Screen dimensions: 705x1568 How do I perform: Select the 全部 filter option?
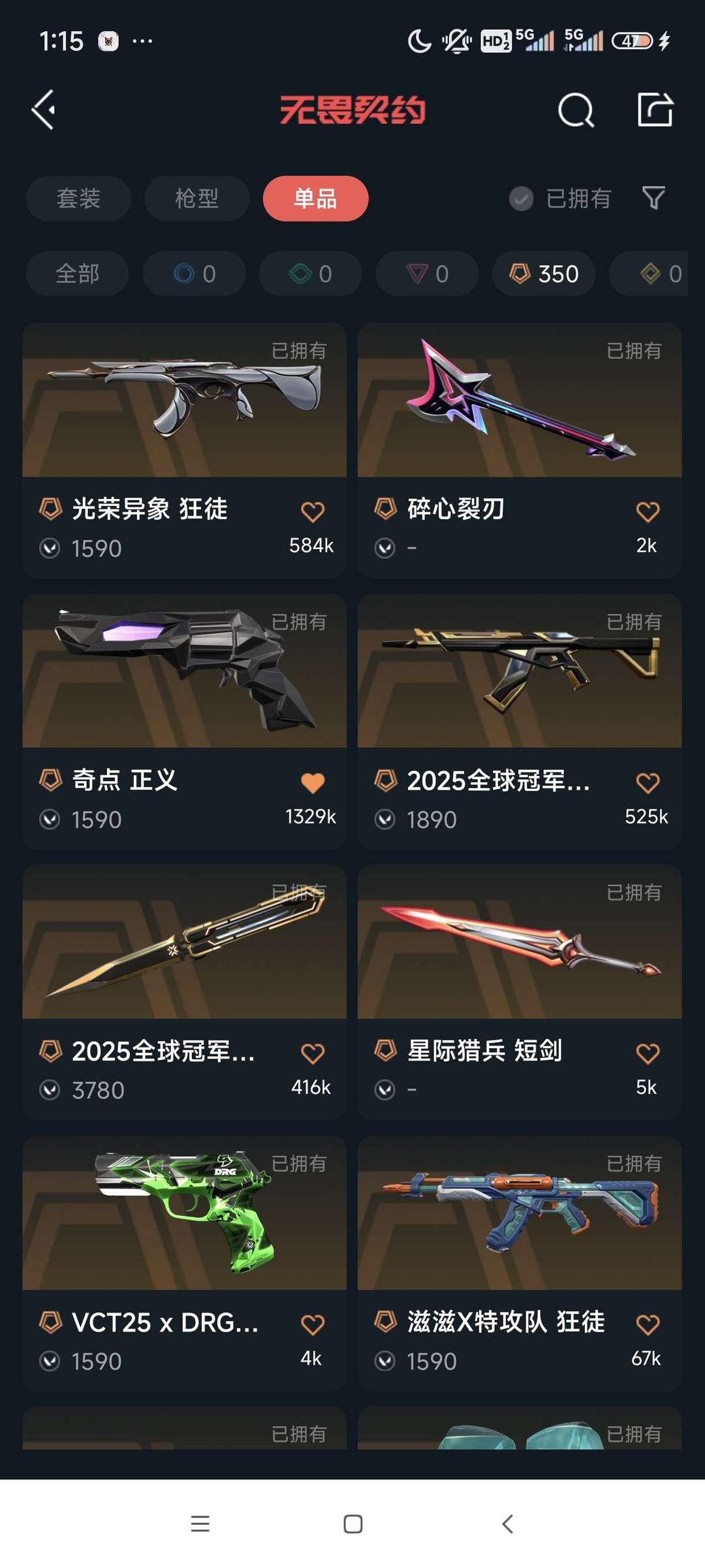pyautogui.click(x=76, y=274)
